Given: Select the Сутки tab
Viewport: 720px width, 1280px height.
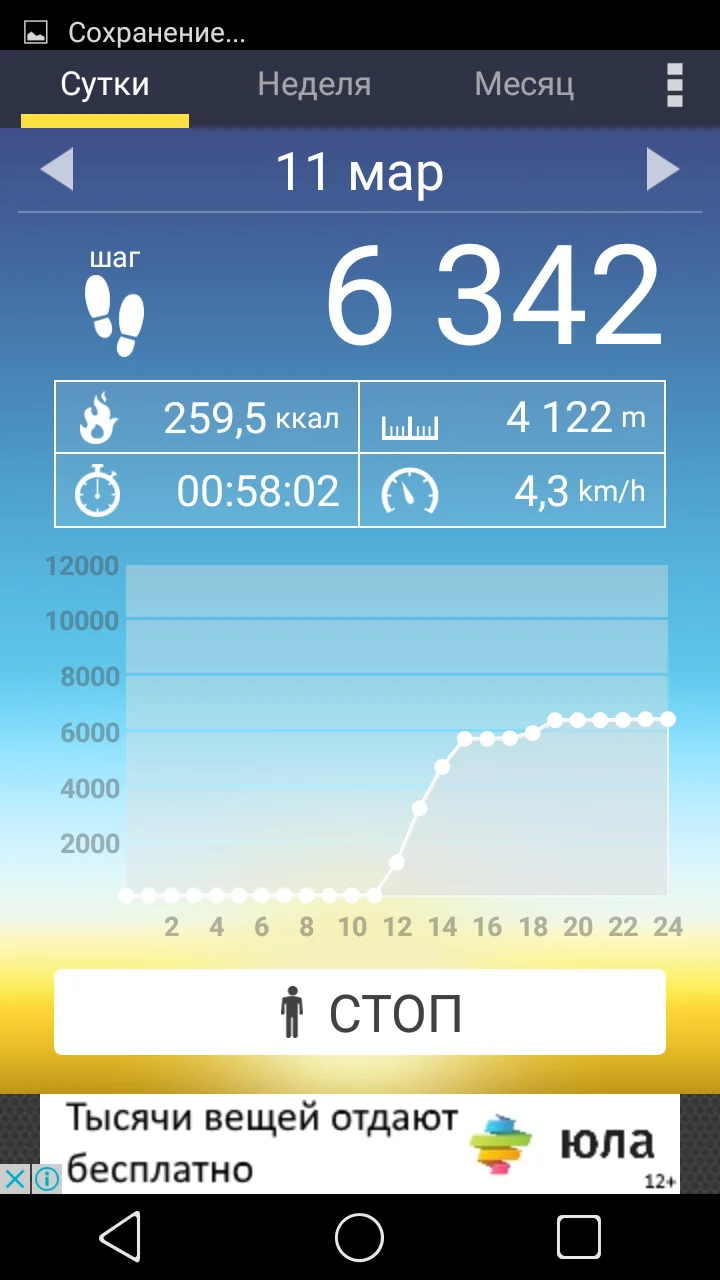Looking at the screenshot, I should click(x=105, y=84).
